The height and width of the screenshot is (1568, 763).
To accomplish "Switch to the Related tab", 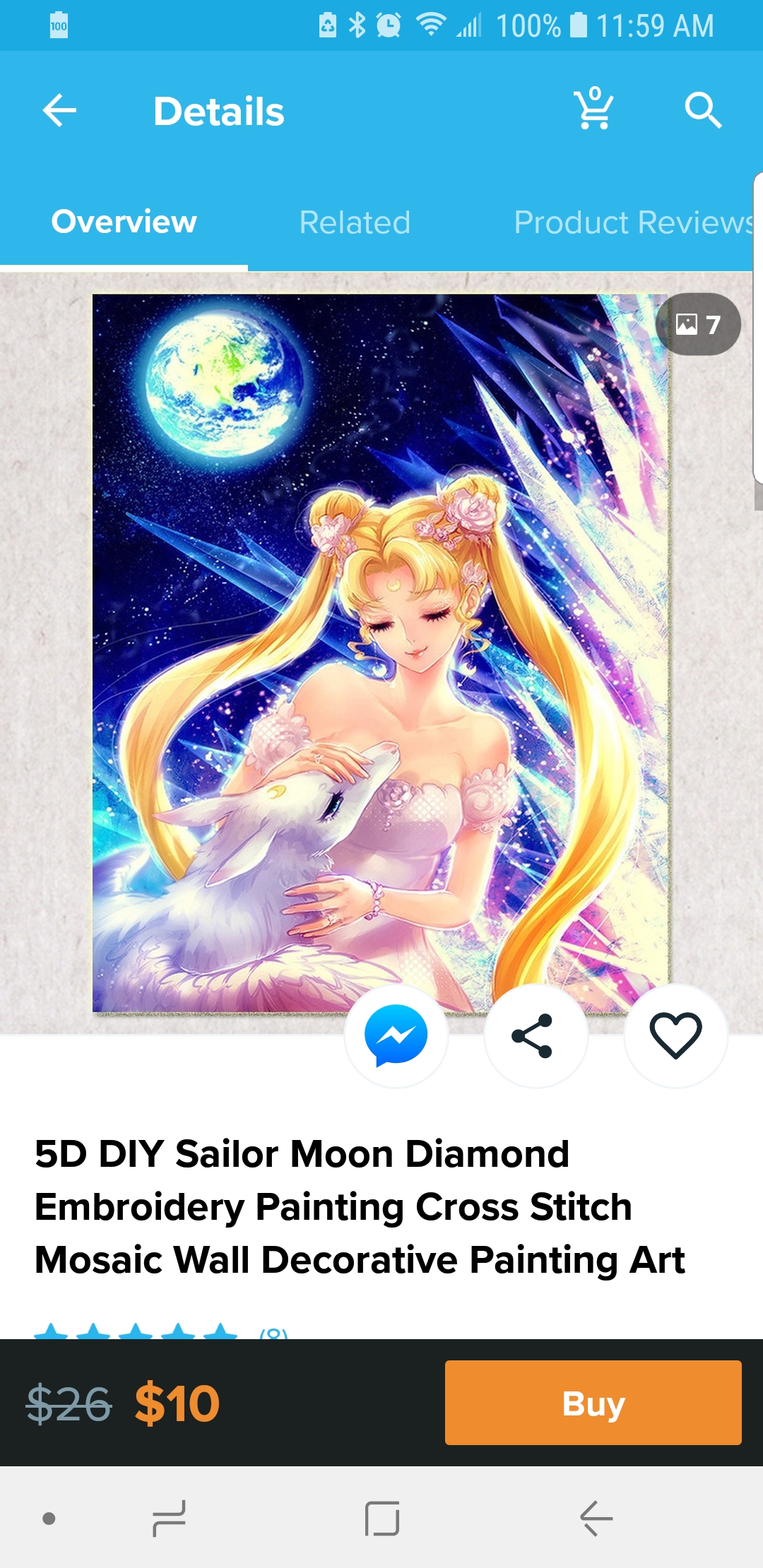I will 355,222.
